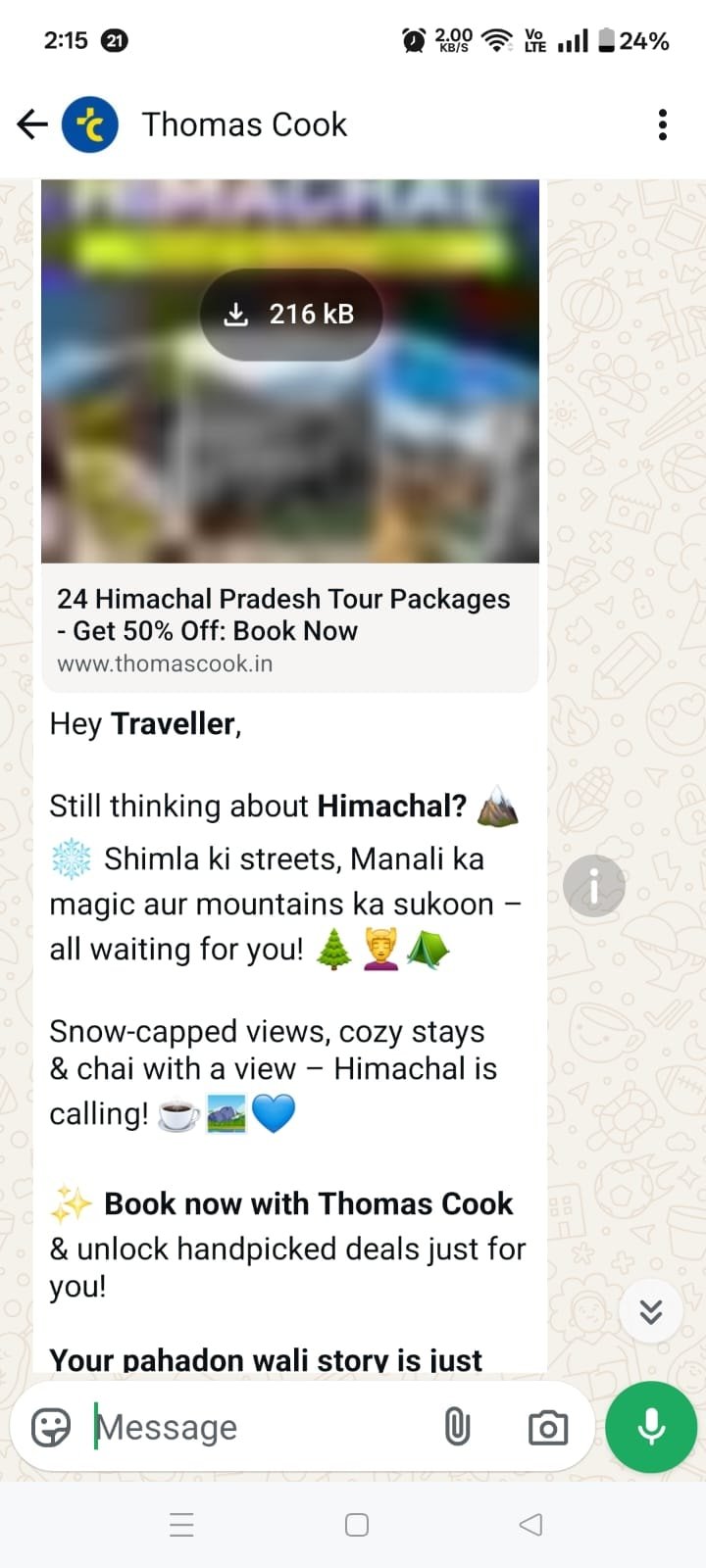Open the www.thomascook.in link
This screenshot has height=1568, width=706.
pos(163,663)
